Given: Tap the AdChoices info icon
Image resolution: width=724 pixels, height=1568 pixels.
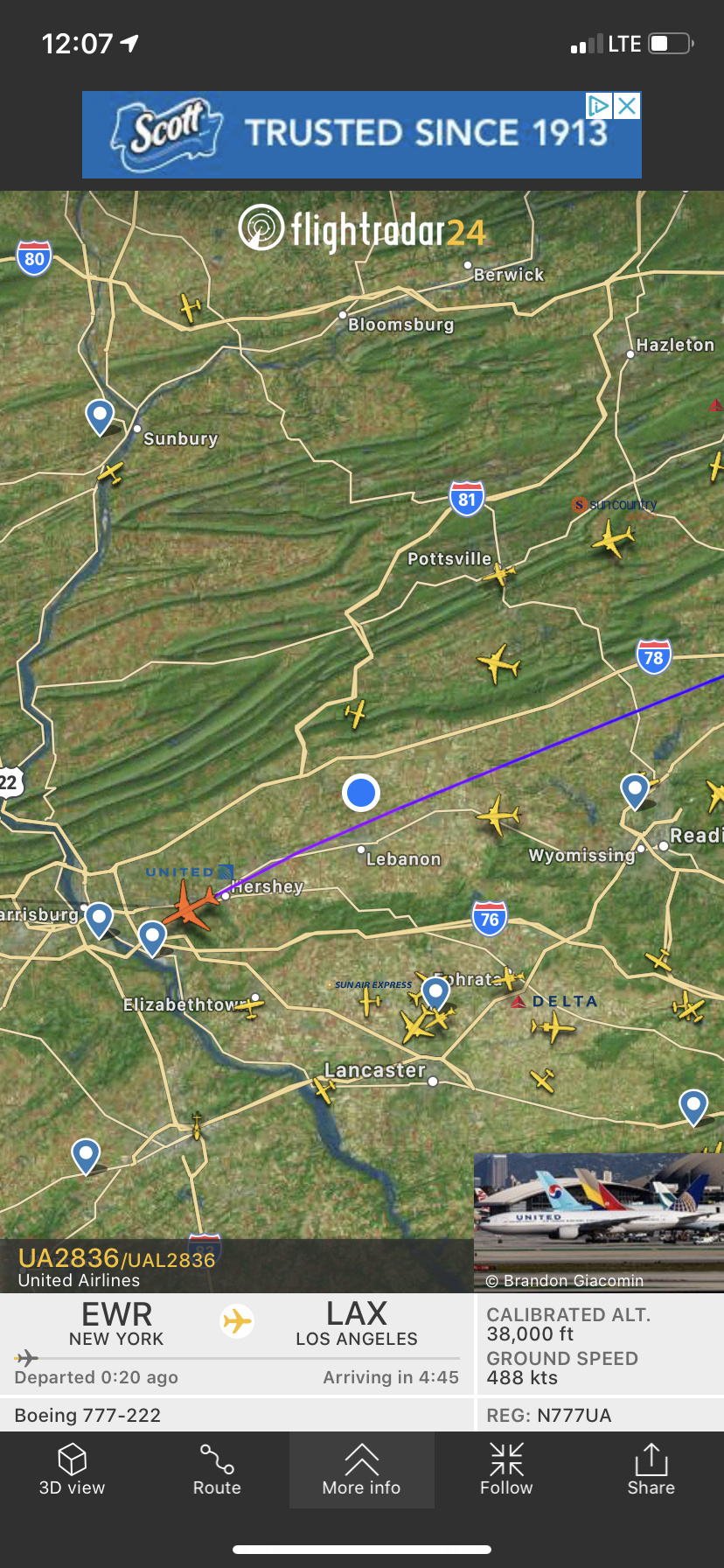Looking at the screenshot, I should click(599, 107).
